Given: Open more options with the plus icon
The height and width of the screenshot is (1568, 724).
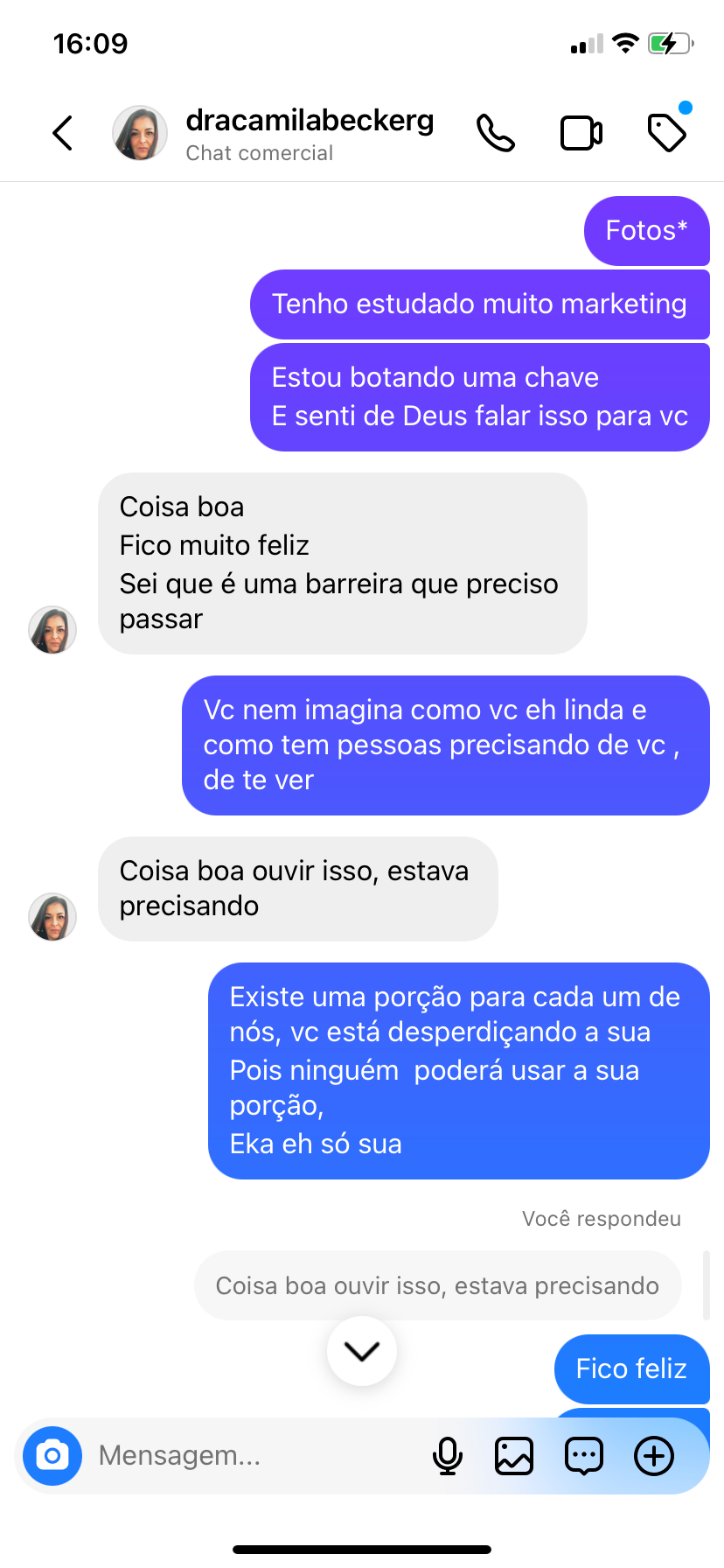Looking at the screenshot, I should 653,1456.
